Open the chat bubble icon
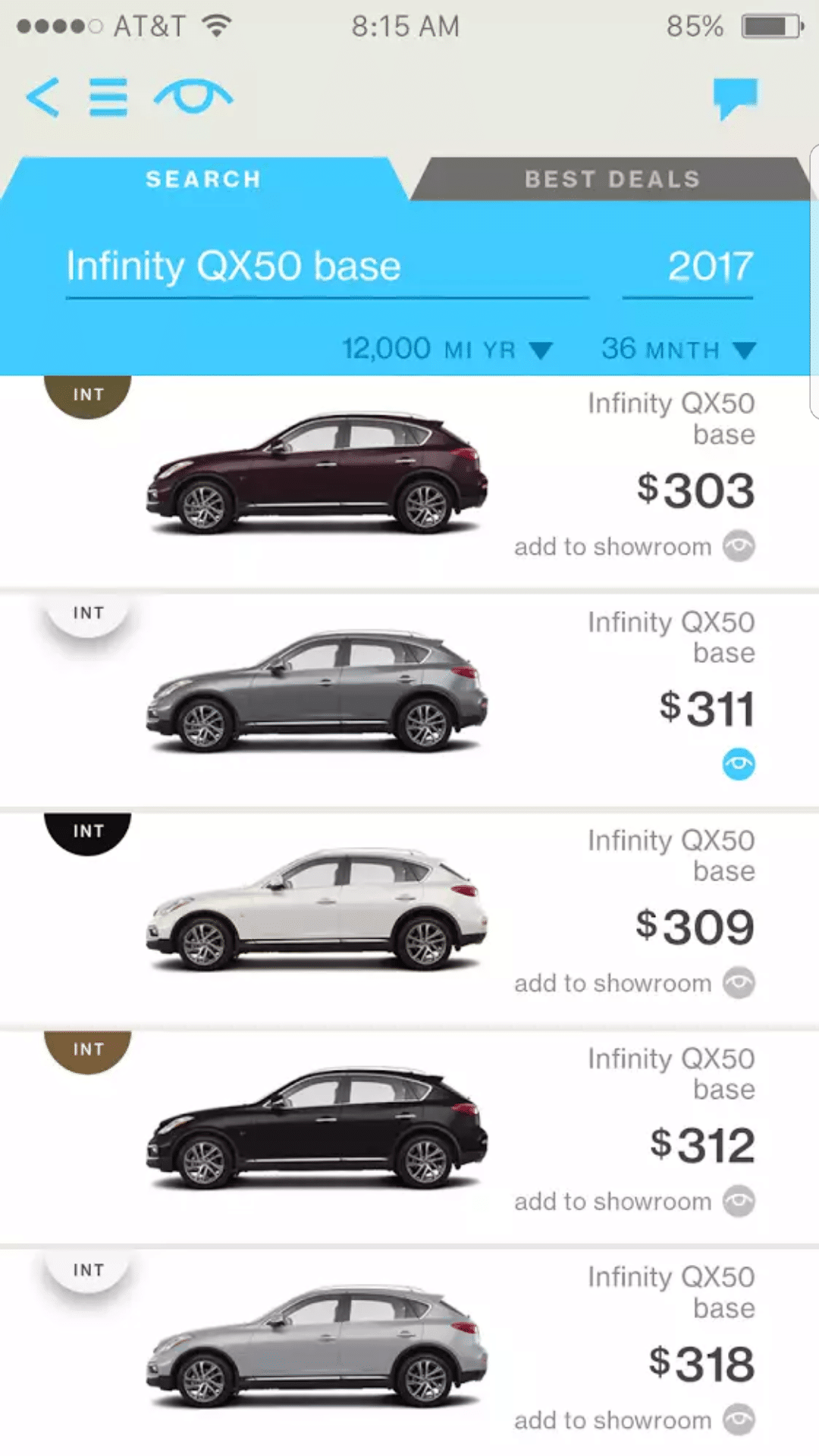 click(x=735, y=97)
